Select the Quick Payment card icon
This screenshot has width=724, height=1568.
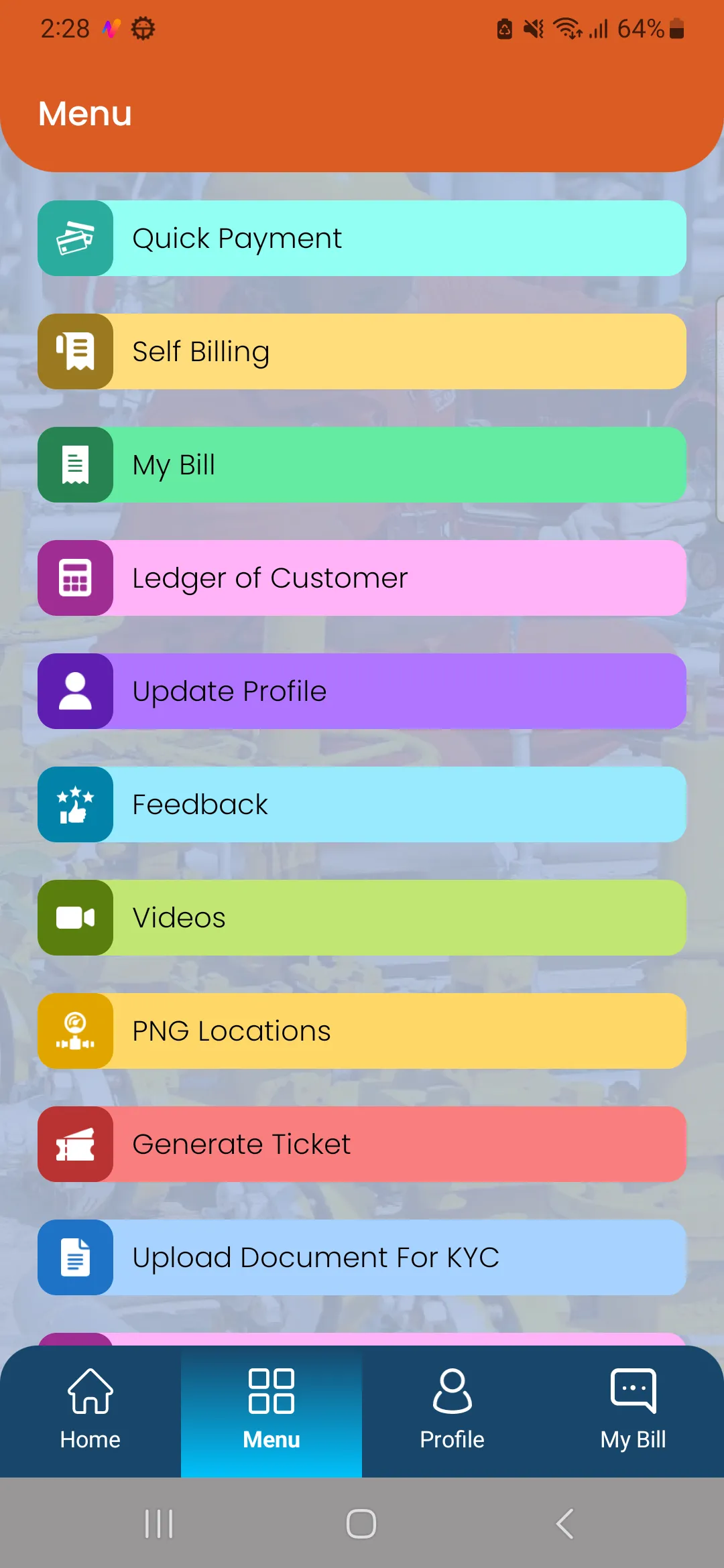click(75, 239)
